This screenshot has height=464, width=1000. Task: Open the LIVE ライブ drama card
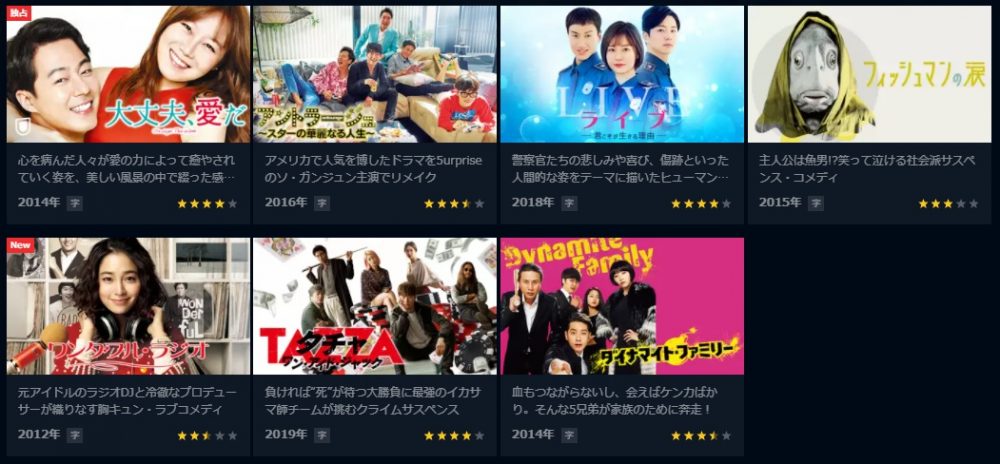coord(622,75)
